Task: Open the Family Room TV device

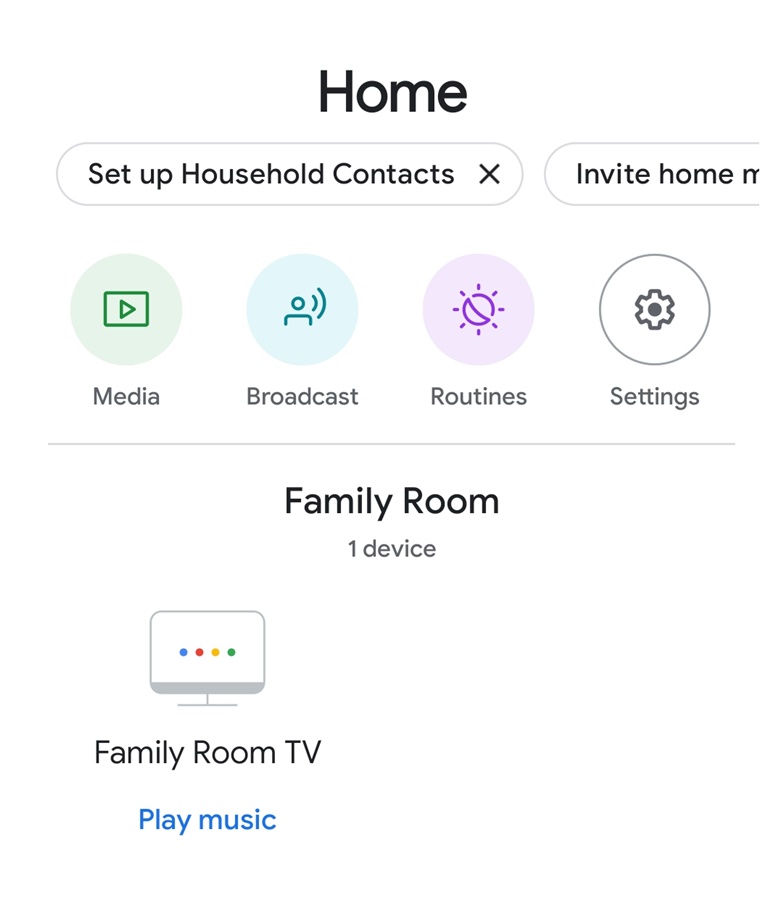Action: 207,660
